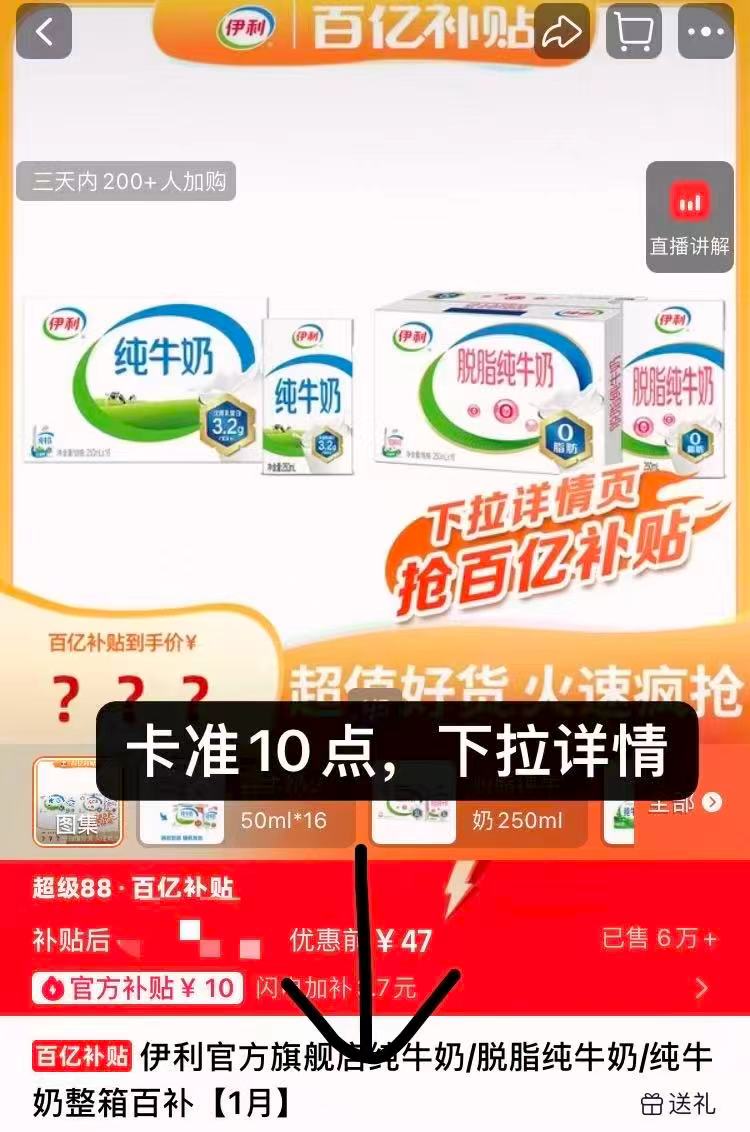Share this Yili milk listing
This screenshot has width=750, height=1132.
tap(562, 32)
